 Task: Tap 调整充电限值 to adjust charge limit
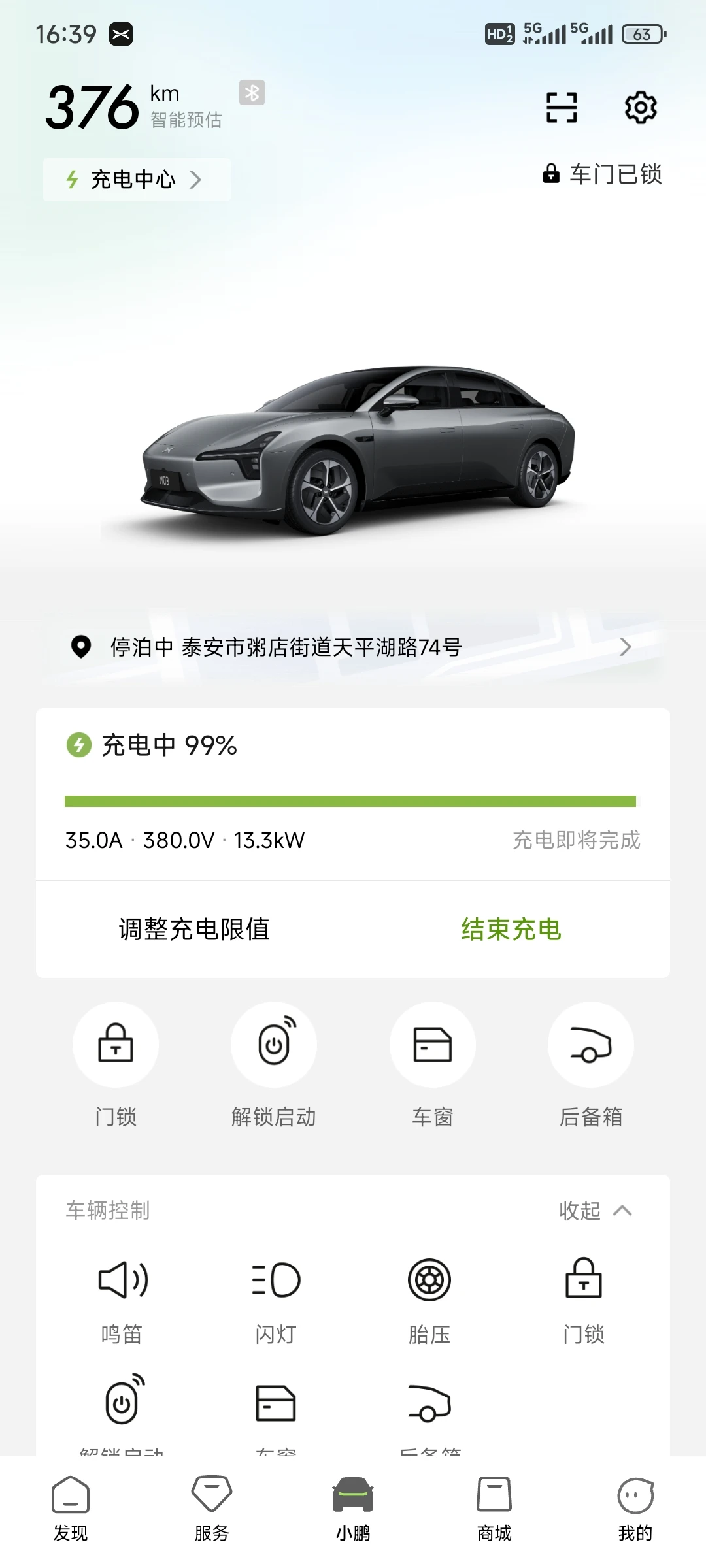(194, 929)
